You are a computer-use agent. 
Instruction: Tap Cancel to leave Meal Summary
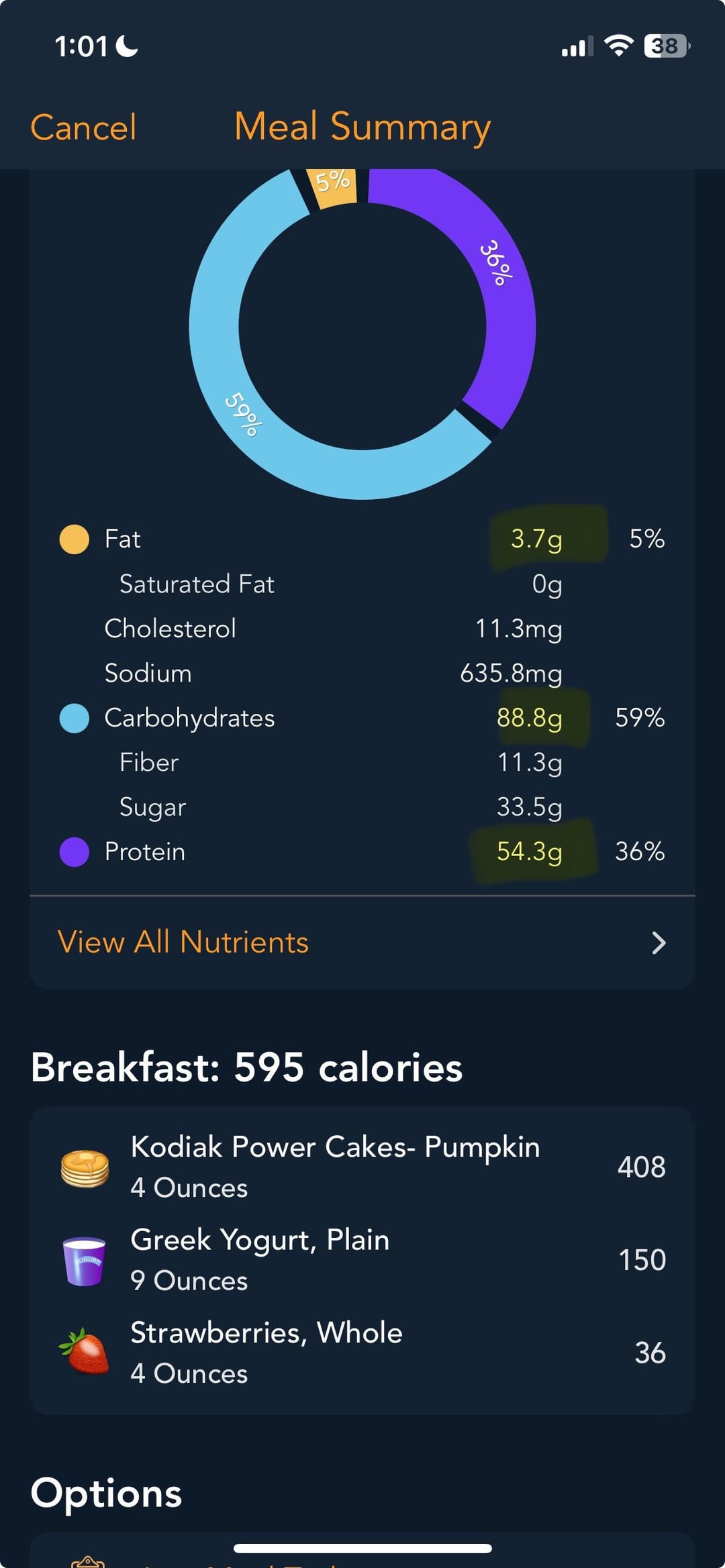point(83,127)
